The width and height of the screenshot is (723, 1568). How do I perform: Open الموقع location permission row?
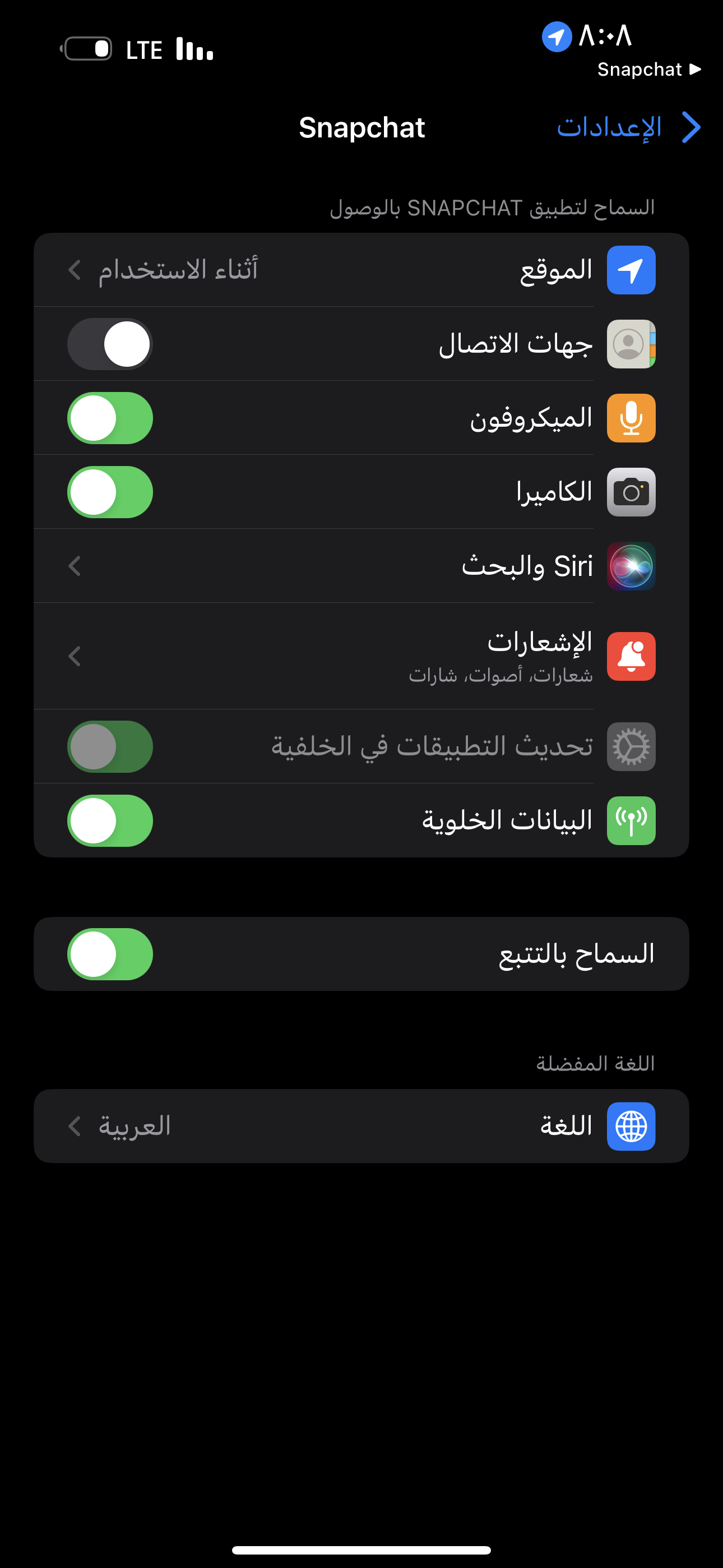point(361,270)
